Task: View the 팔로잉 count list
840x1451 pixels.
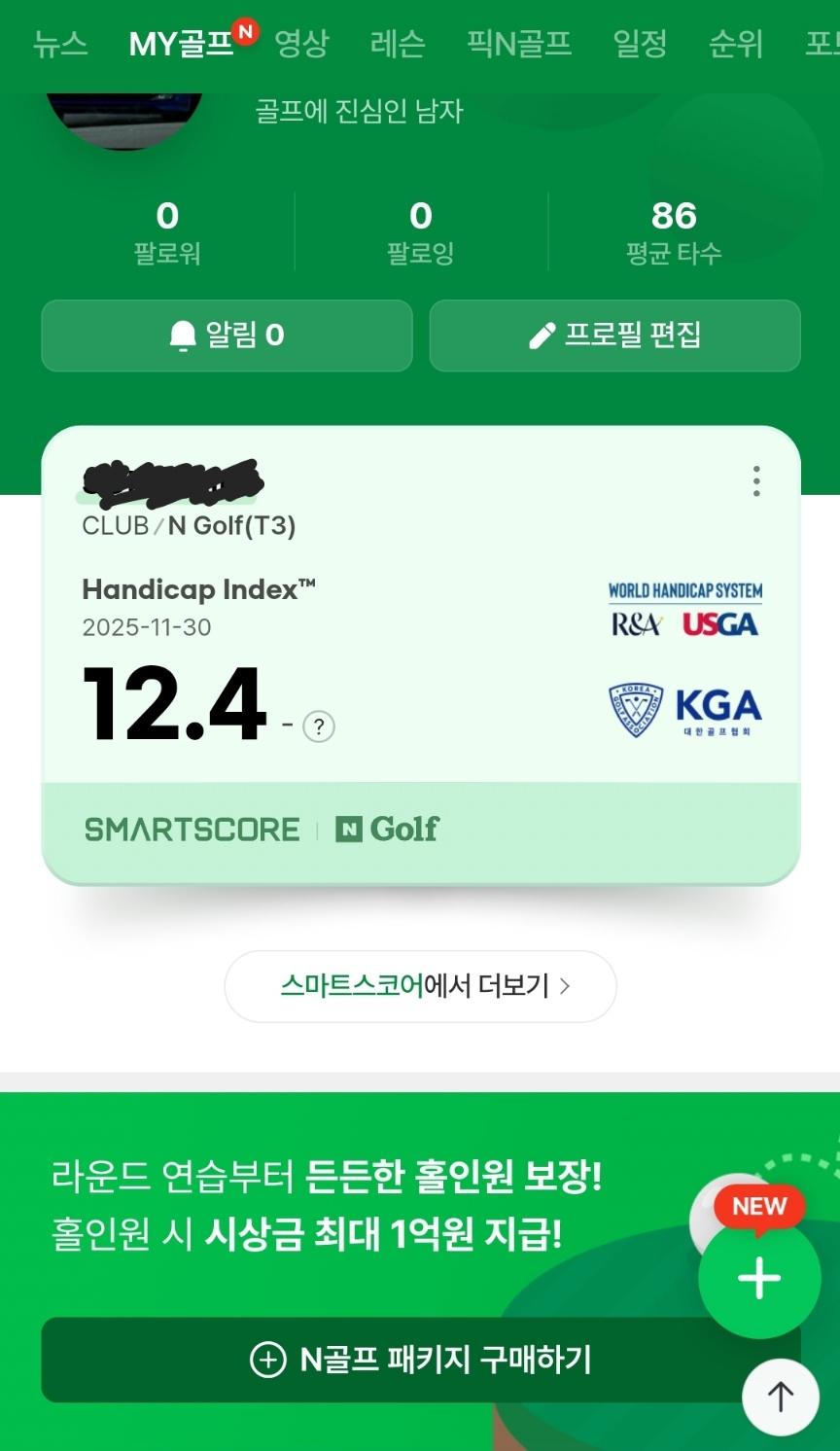Action: point(421,232)
